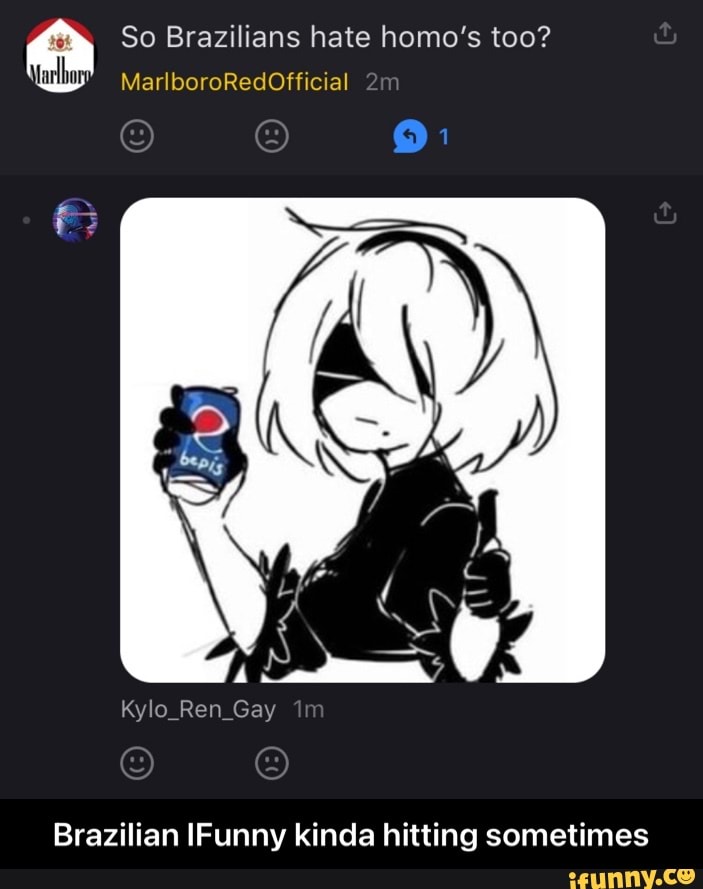Tap the Marlboro avatar picture
The image size is (703, 889).
tap(60, 57)
